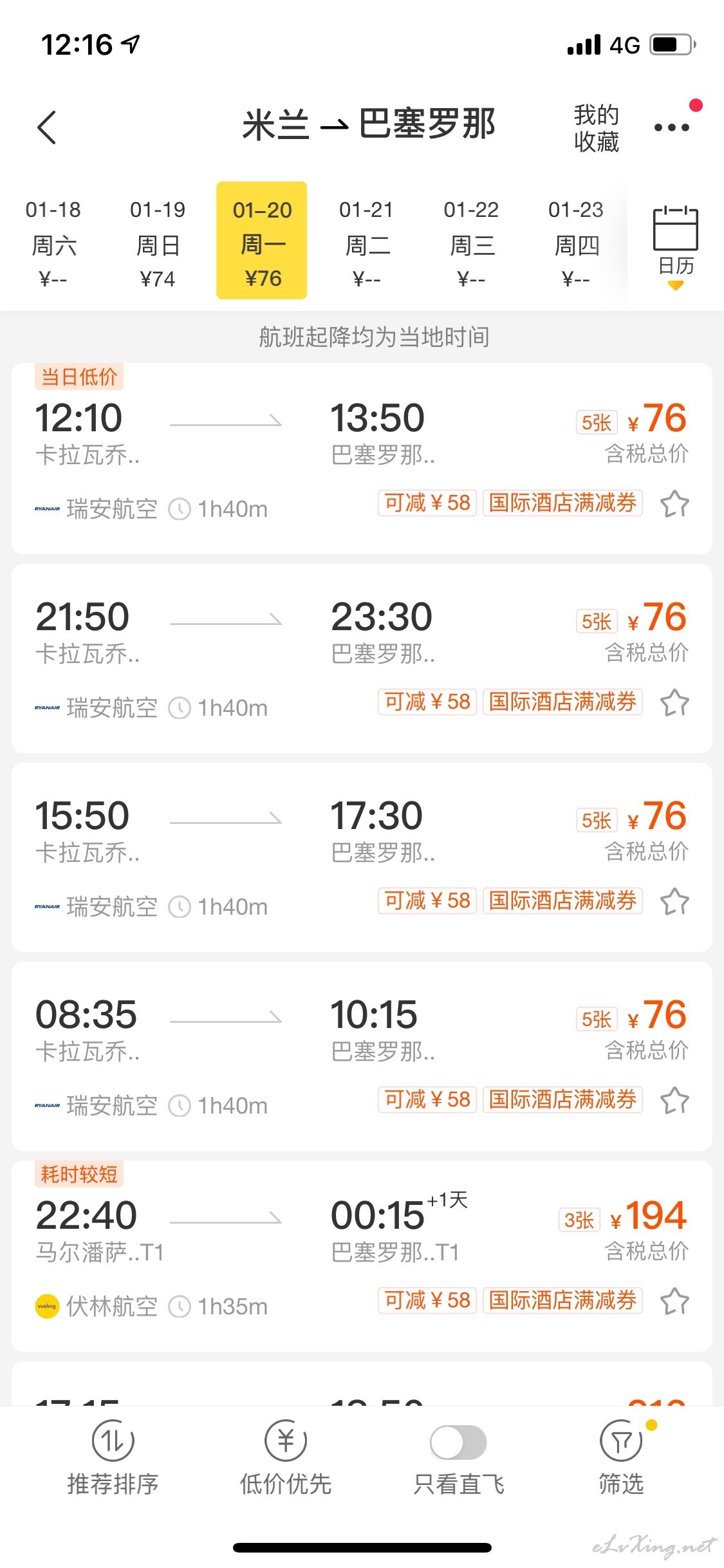Sort by 低价优先
The height and width of the screenshot is (1568, 724).
tap(286, 1459)
